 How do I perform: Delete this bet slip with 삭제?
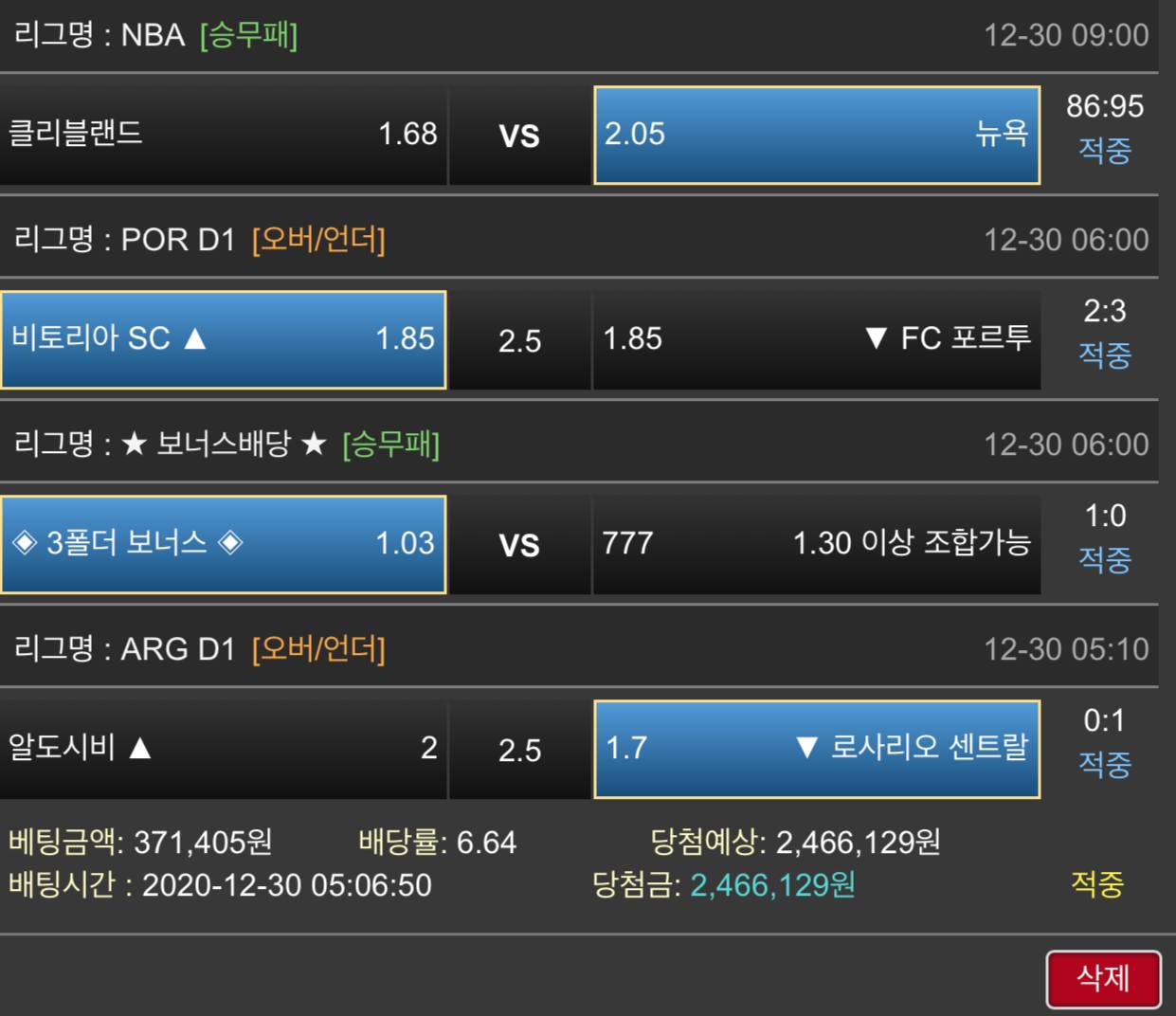(1103, 978)
